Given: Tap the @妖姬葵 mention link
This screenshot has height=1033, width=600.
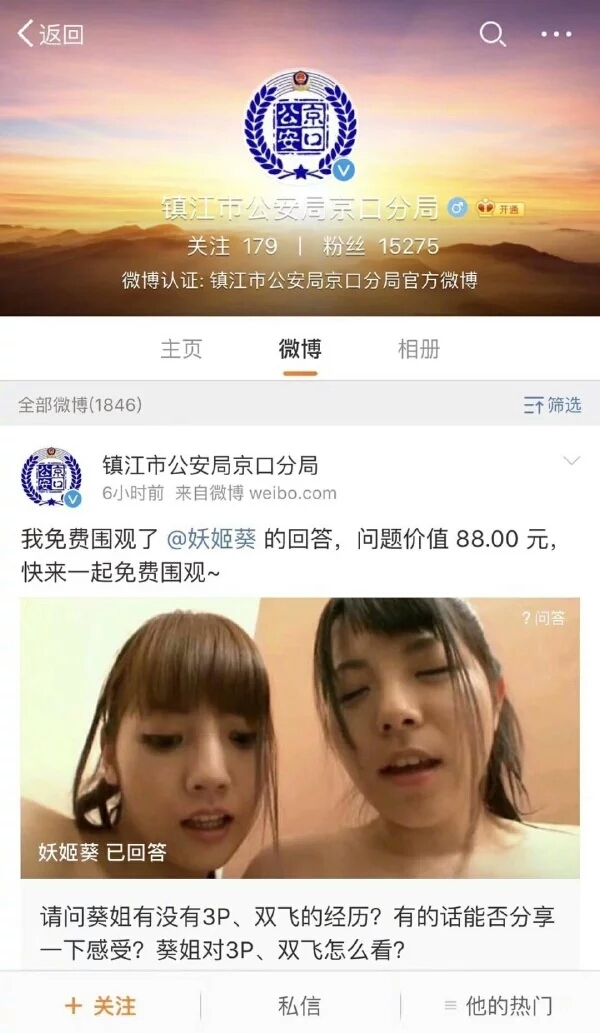Looking at the screenshot, I should pyautogui.click(x=211, y=539).
